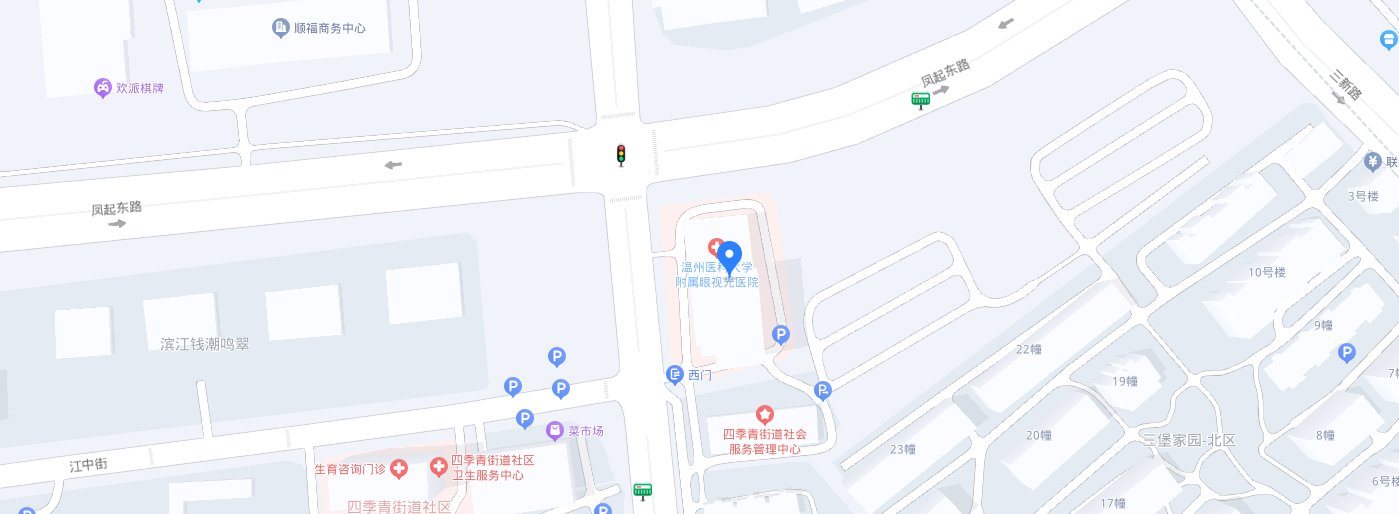Viewport: 1399px width, 514px height.
Task: Tap the traffic light icon at the intersection
Action: point(621,155)
